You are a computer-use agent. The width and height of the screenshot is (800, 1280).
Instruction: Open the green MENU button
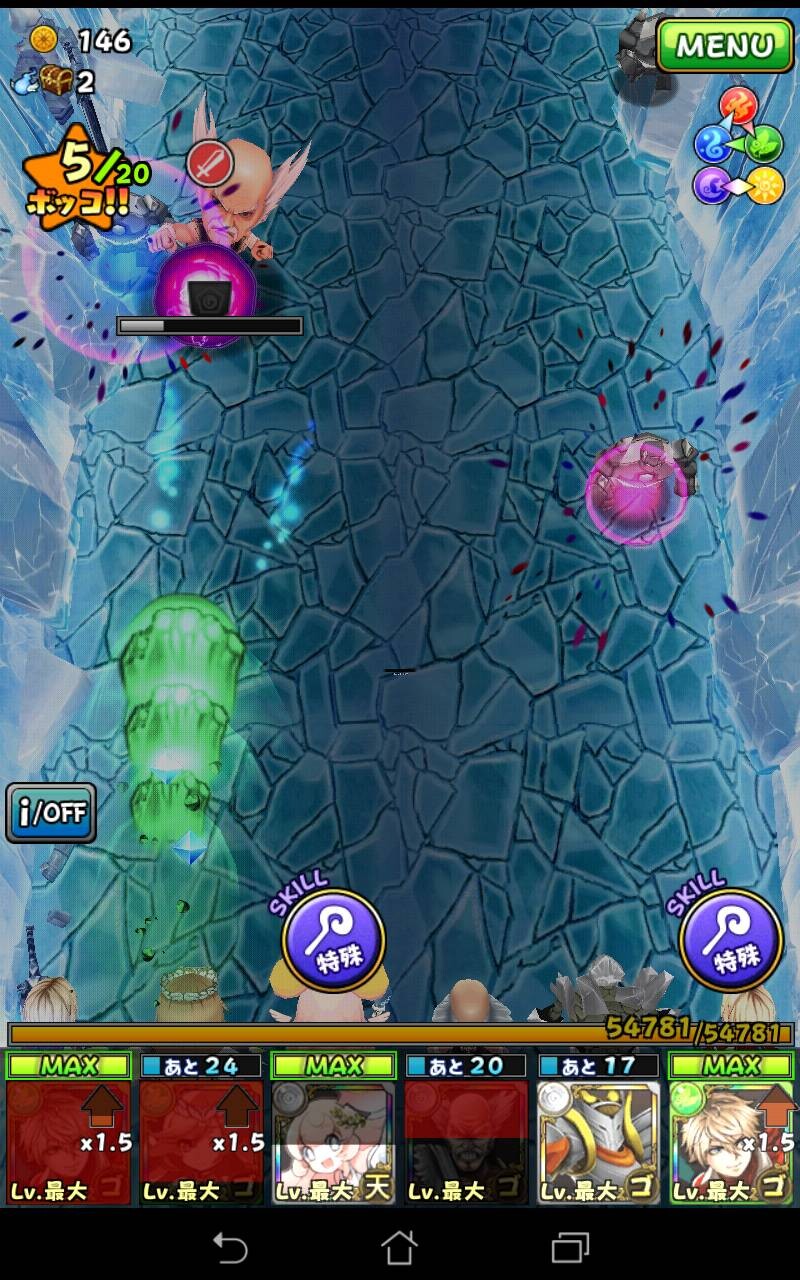(725, 46)
